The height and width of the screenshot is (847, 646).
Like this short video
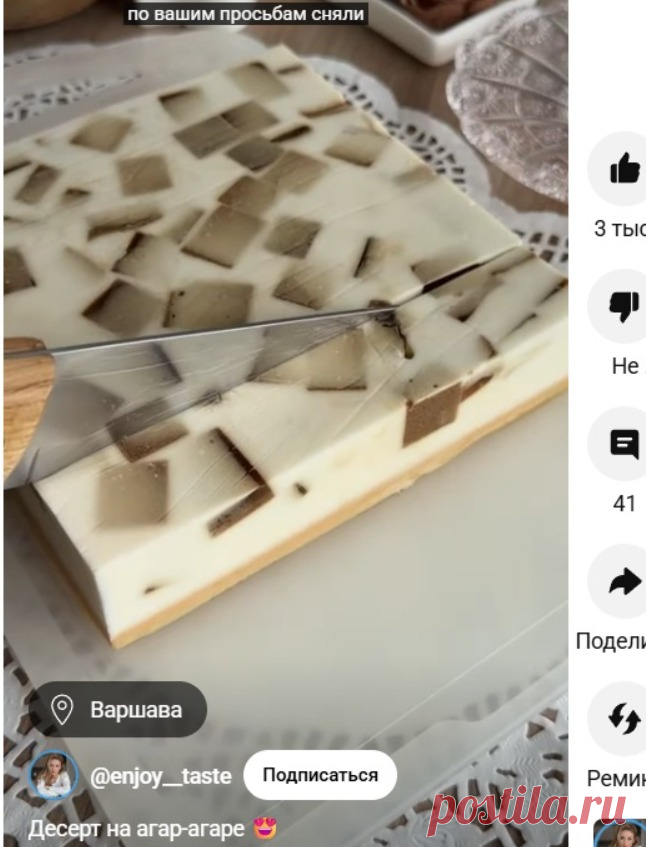tap(624, 169)
